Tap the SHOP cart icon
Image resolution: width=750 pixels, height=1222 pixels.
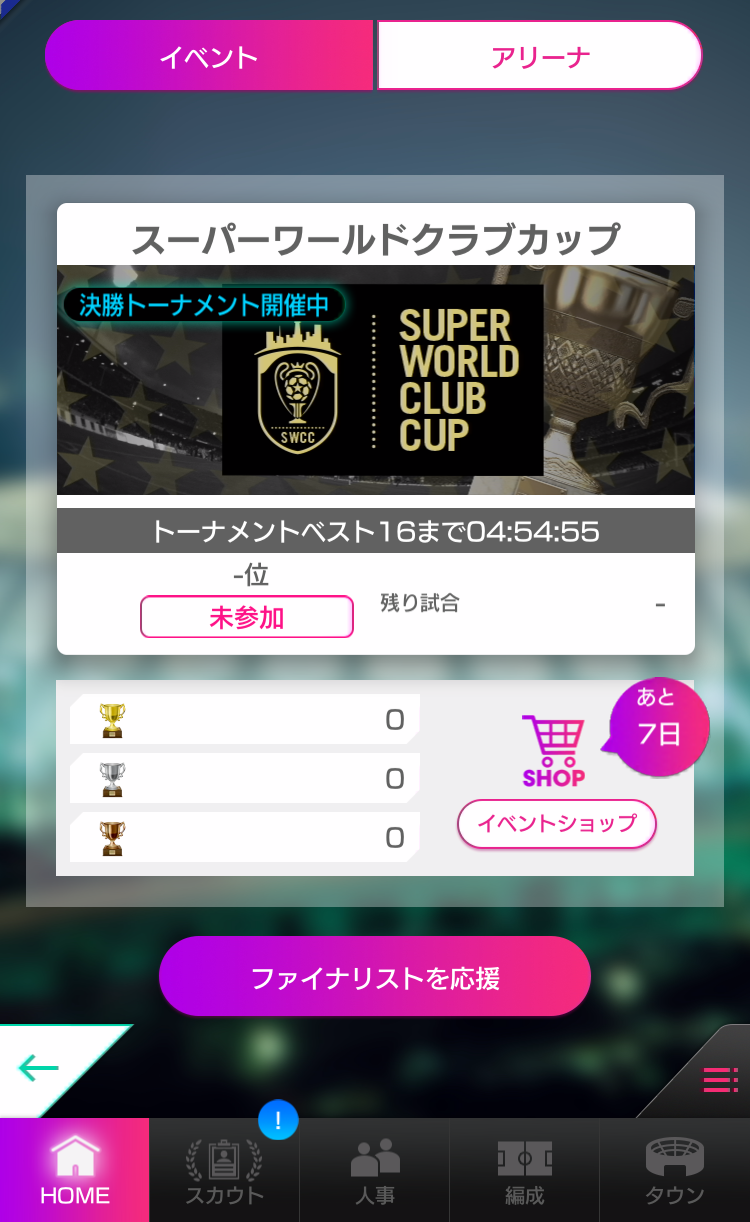pyautogui.click(x=553, y=750)
